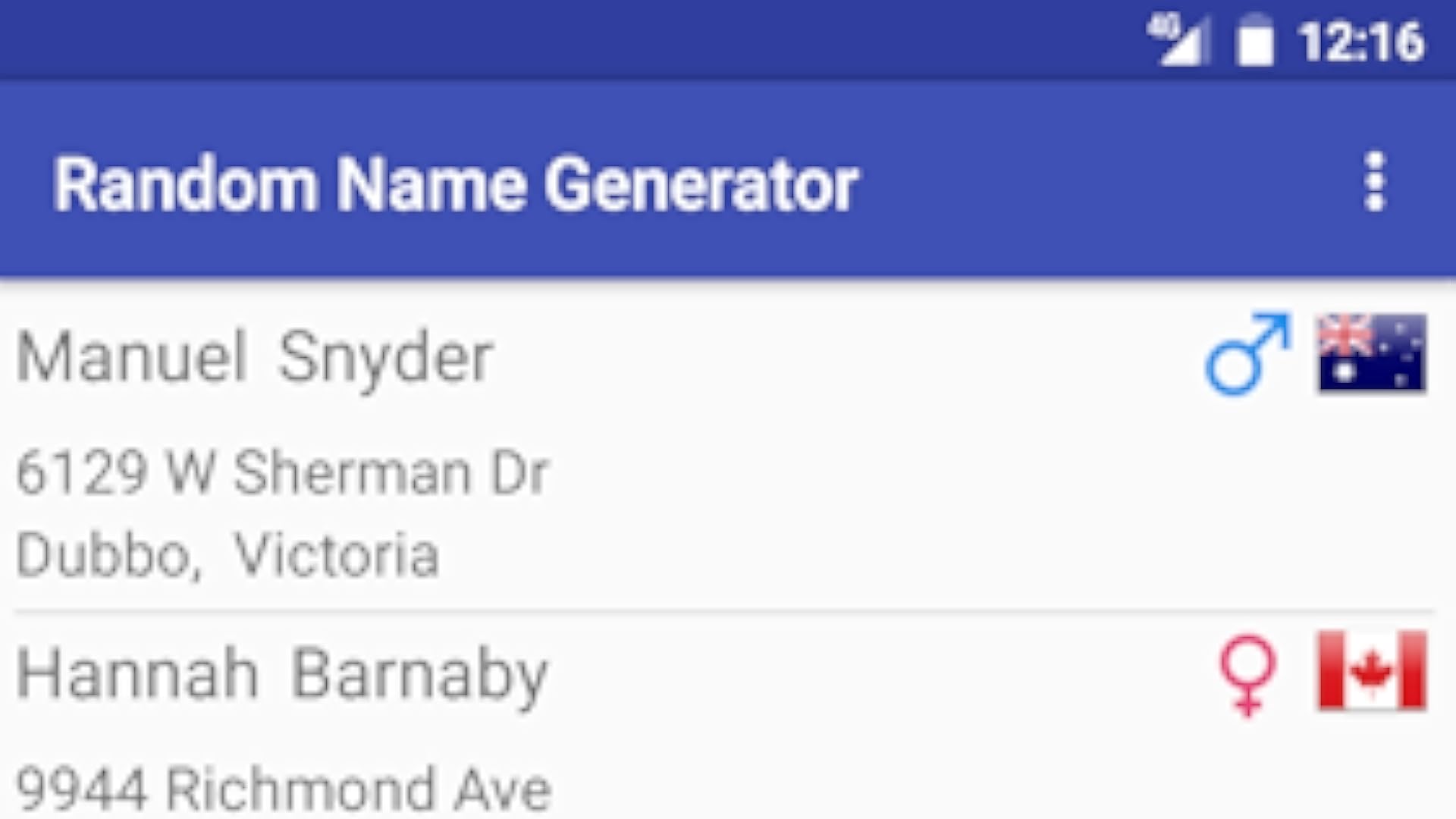The image size is (1456, 819).
Task: Open the overflow menu
Action: pos(1374,182)
